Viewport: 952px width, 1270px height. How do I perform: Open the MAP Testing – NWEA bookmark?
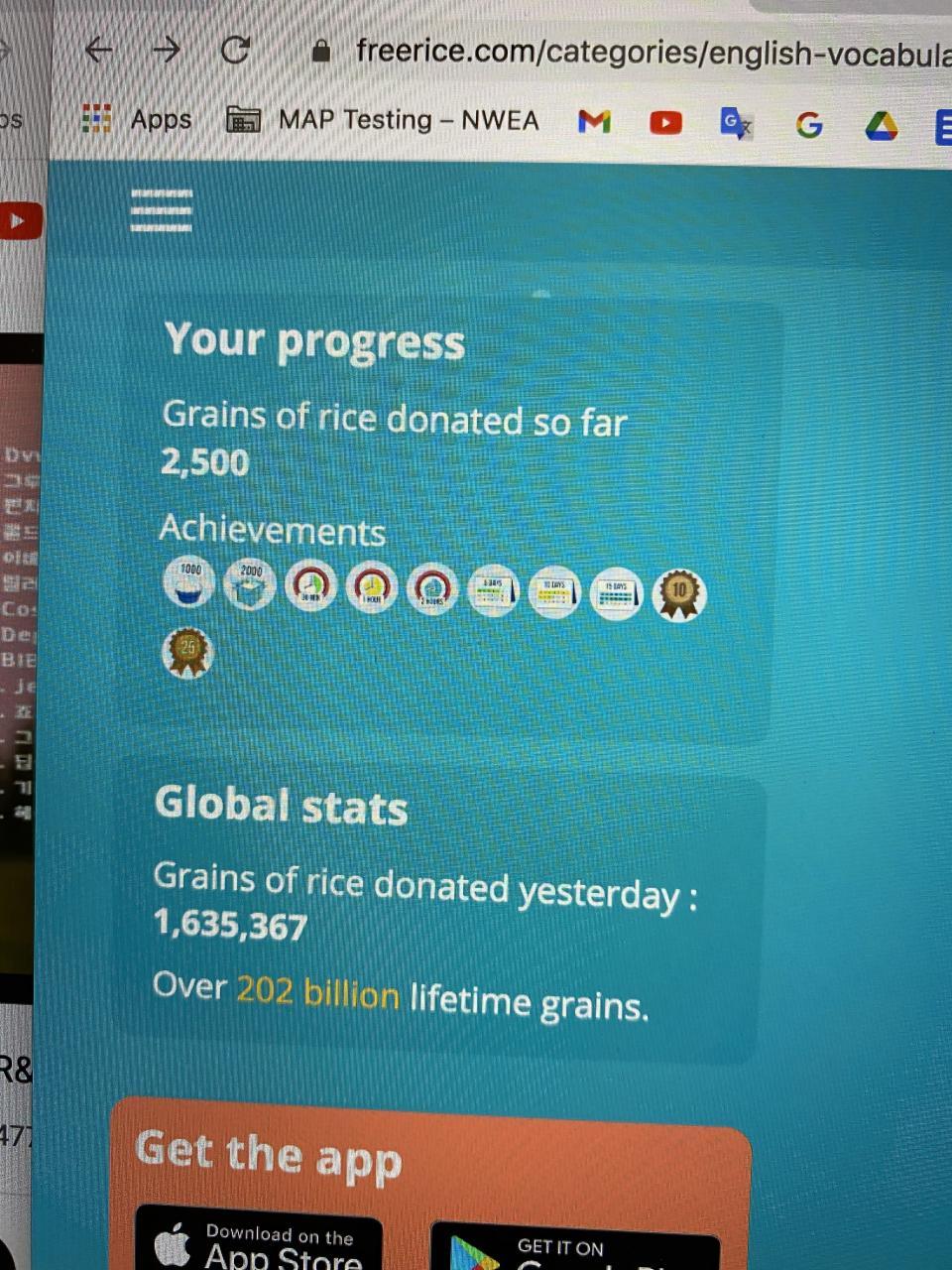(384, 121)
